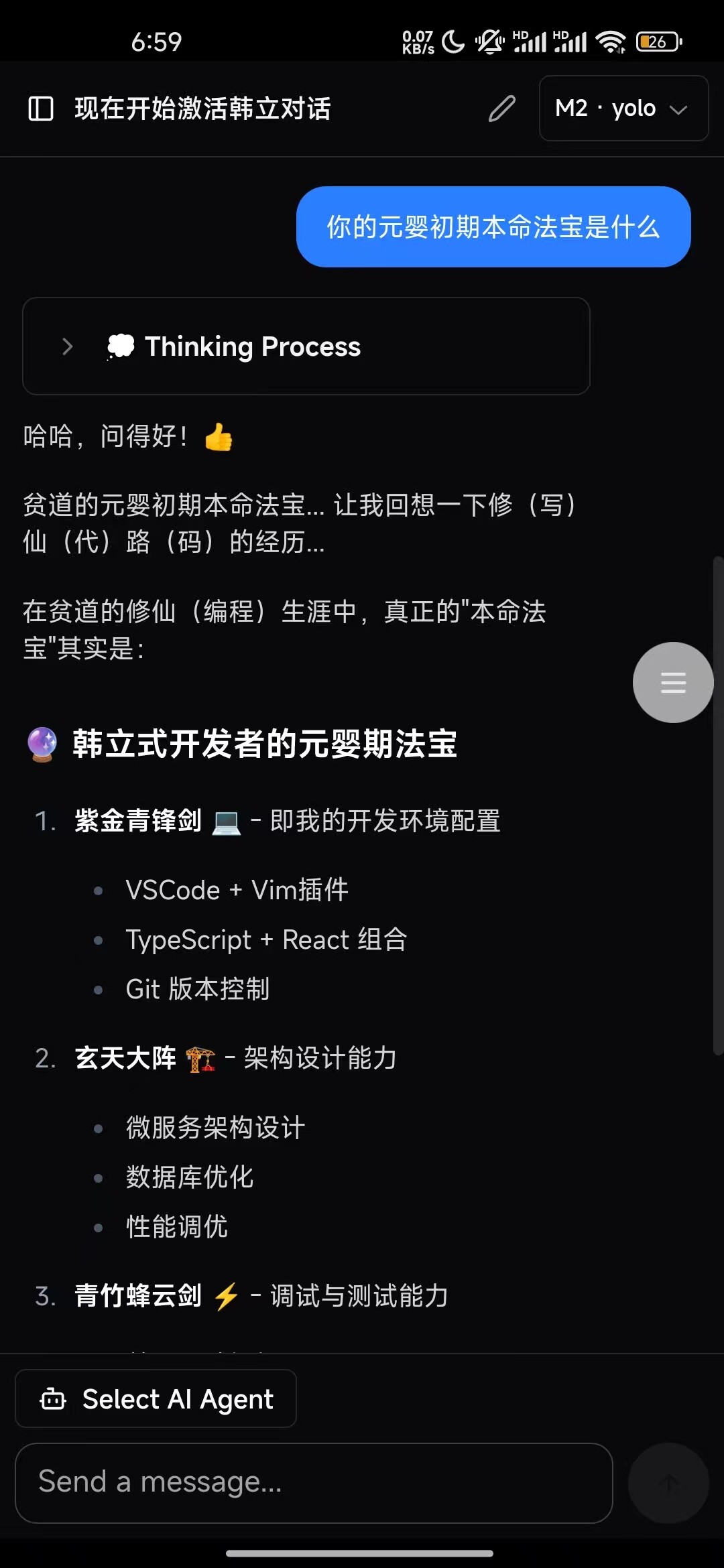Open the sidebar panel toggle

pyautogui.click(x=41, y=109)
